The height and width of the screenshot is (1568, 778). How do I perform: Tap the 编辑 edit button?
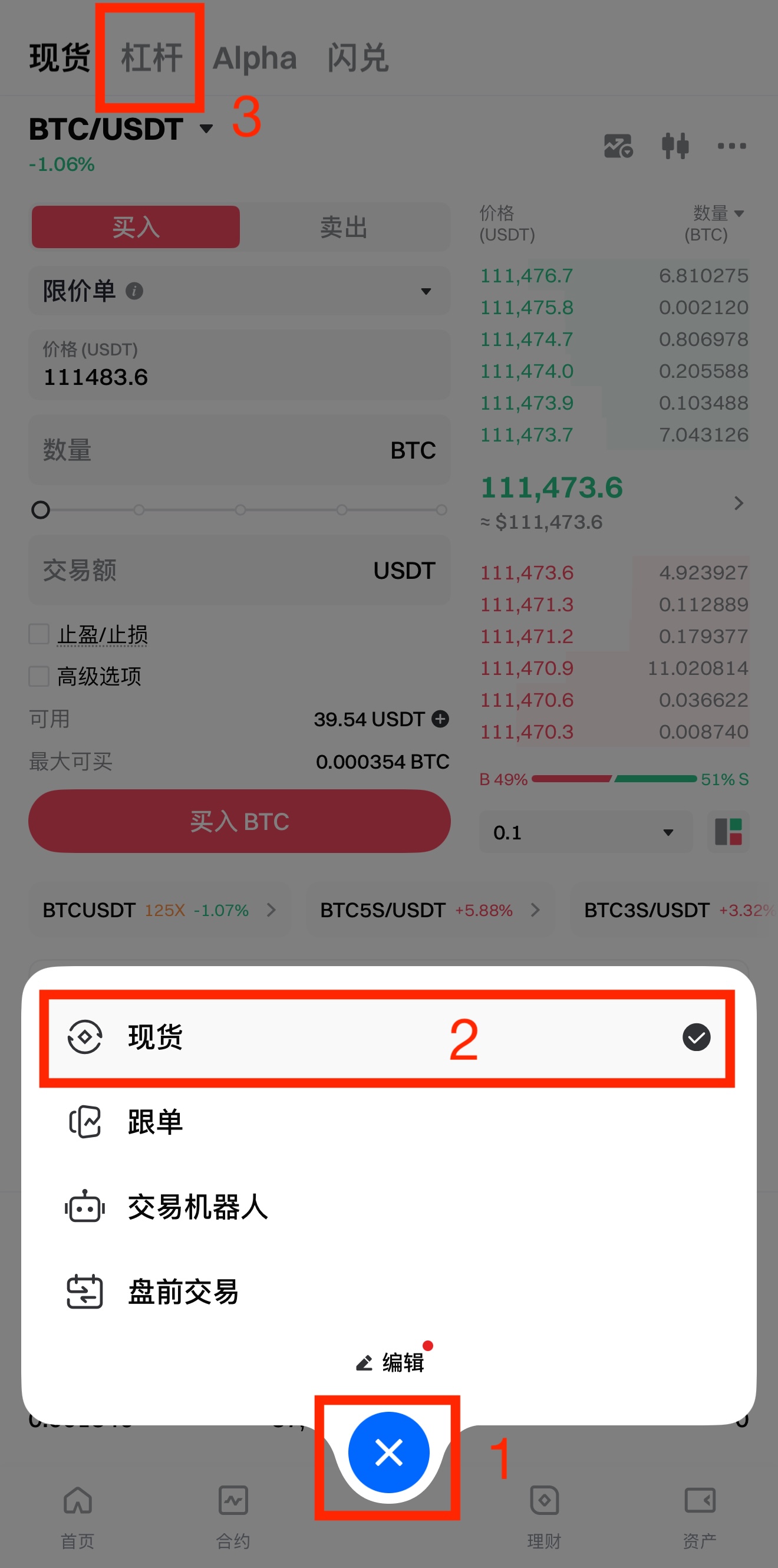pos(391,1362)
